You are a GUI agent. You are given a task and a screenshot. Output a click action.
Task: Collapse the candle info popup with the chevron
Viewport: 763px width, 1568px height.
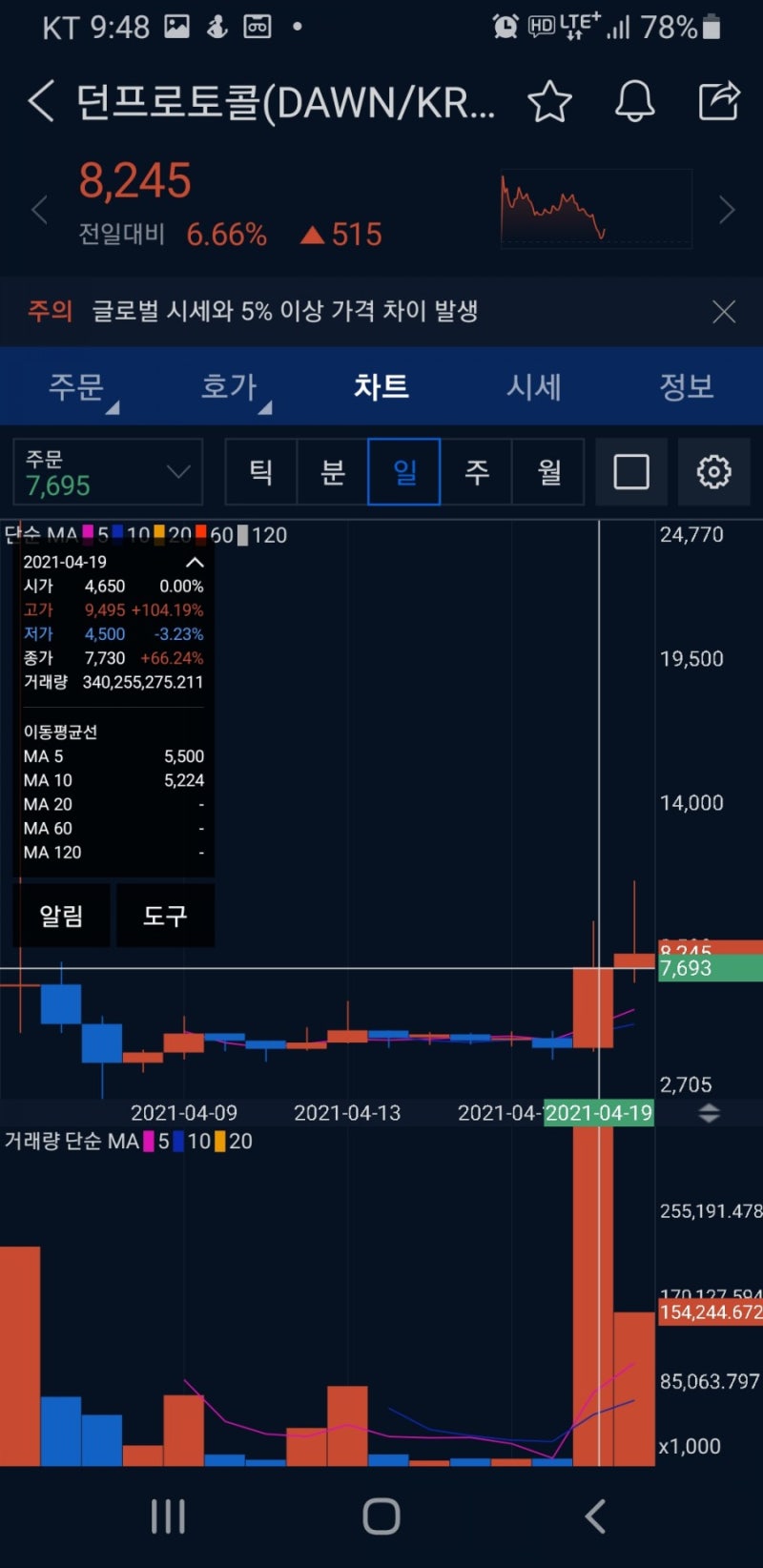194,563
